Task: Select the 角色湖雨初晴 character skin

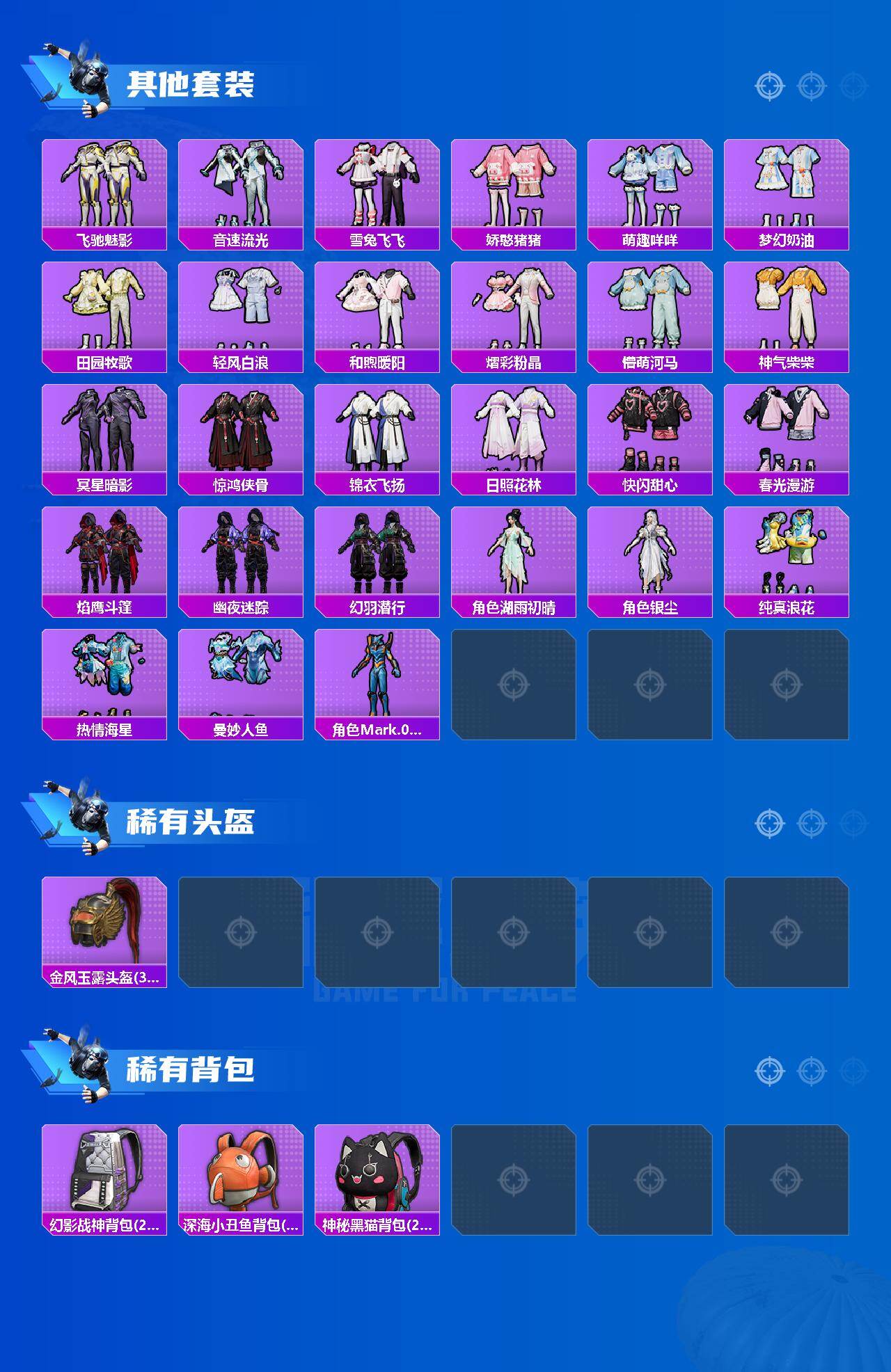Action: (517, 557)
